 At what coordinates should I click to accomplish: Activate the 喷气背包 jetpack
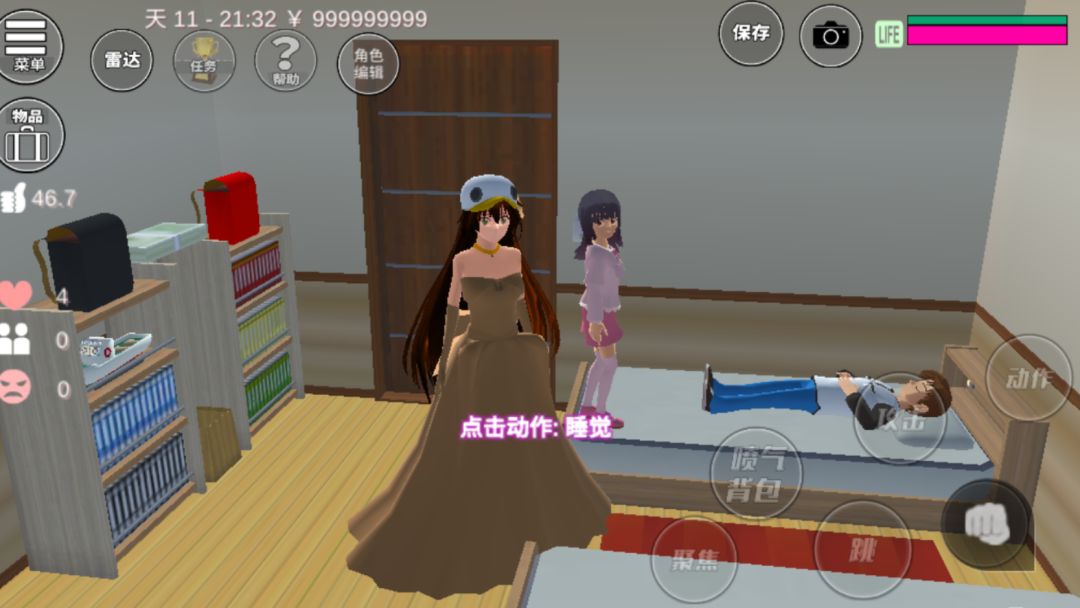[x=756, y=473]
